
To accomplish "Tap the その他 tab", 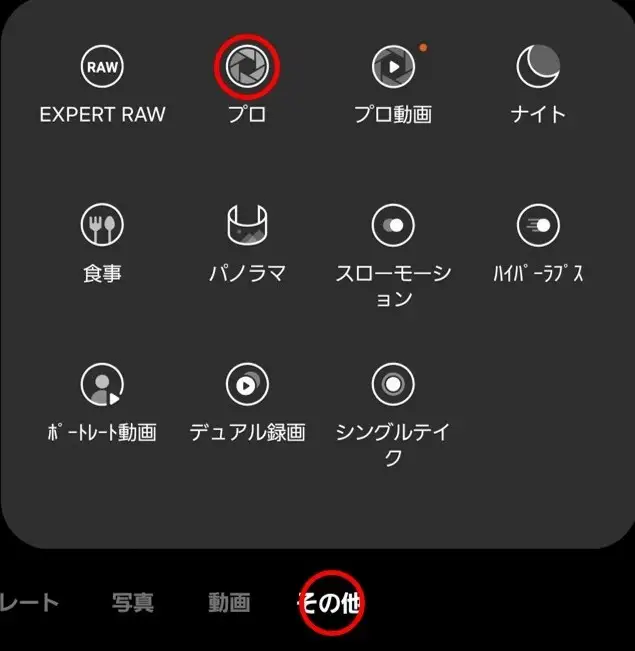I will coord(330,603).
